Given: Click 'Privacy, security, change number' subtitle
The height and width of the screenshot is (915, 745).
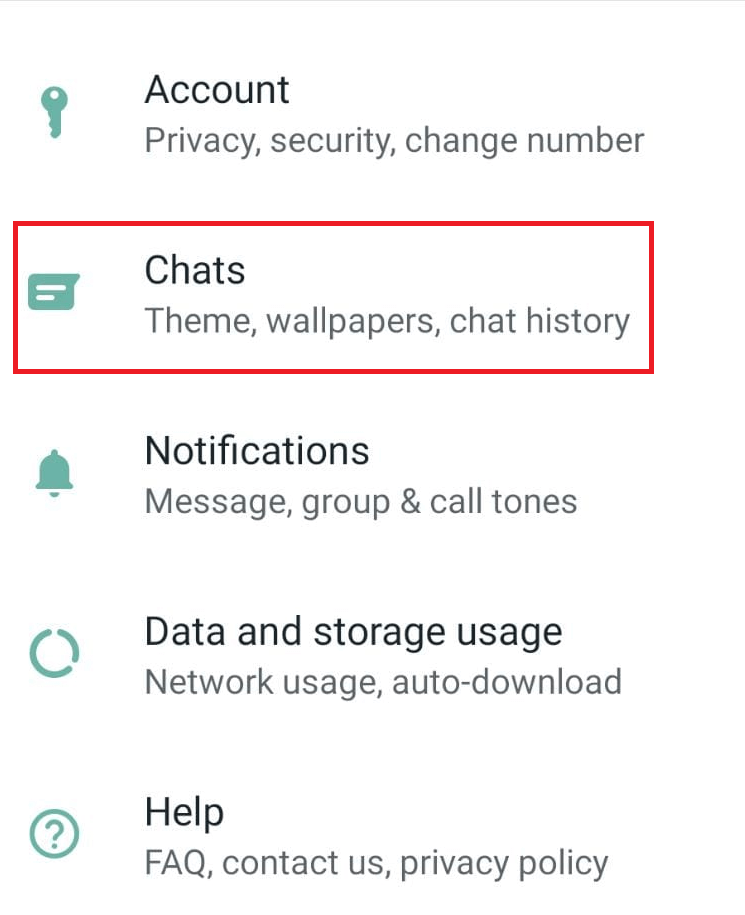Looking at the screenshot, I should tap(394, 141).
